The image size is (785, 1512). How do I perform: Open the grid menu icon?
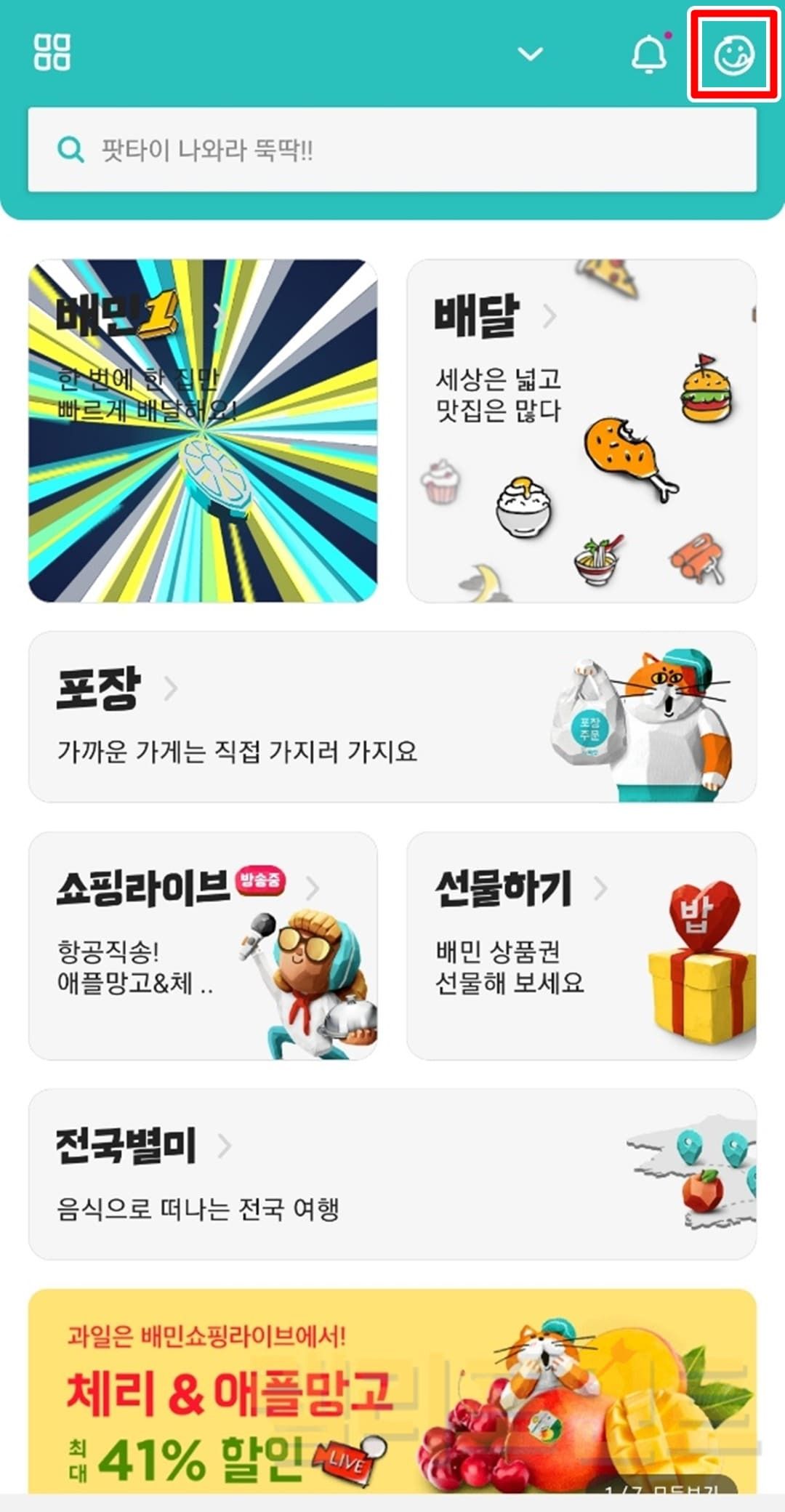(x=52, y=52)
